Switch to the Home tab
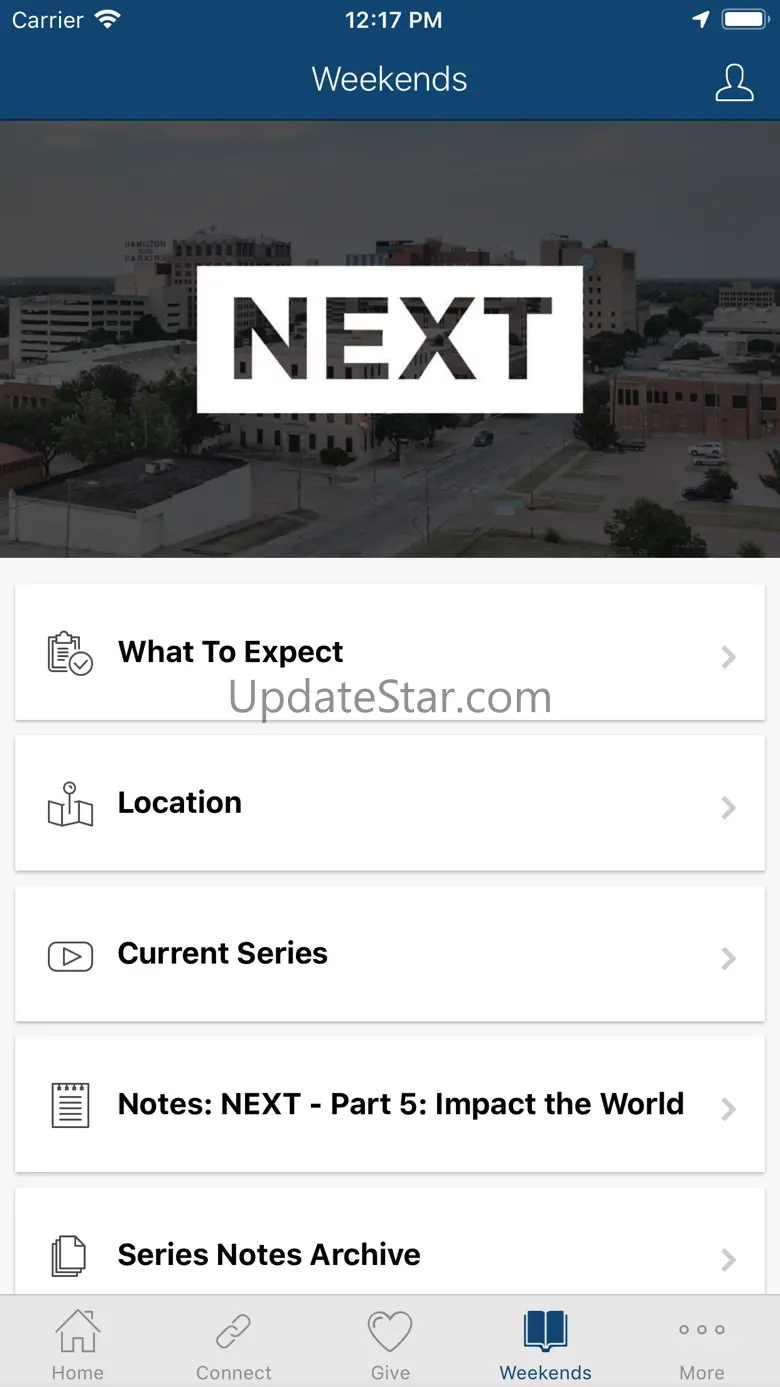Viewport: 780px width, 1387px height. pos(78,1343)
